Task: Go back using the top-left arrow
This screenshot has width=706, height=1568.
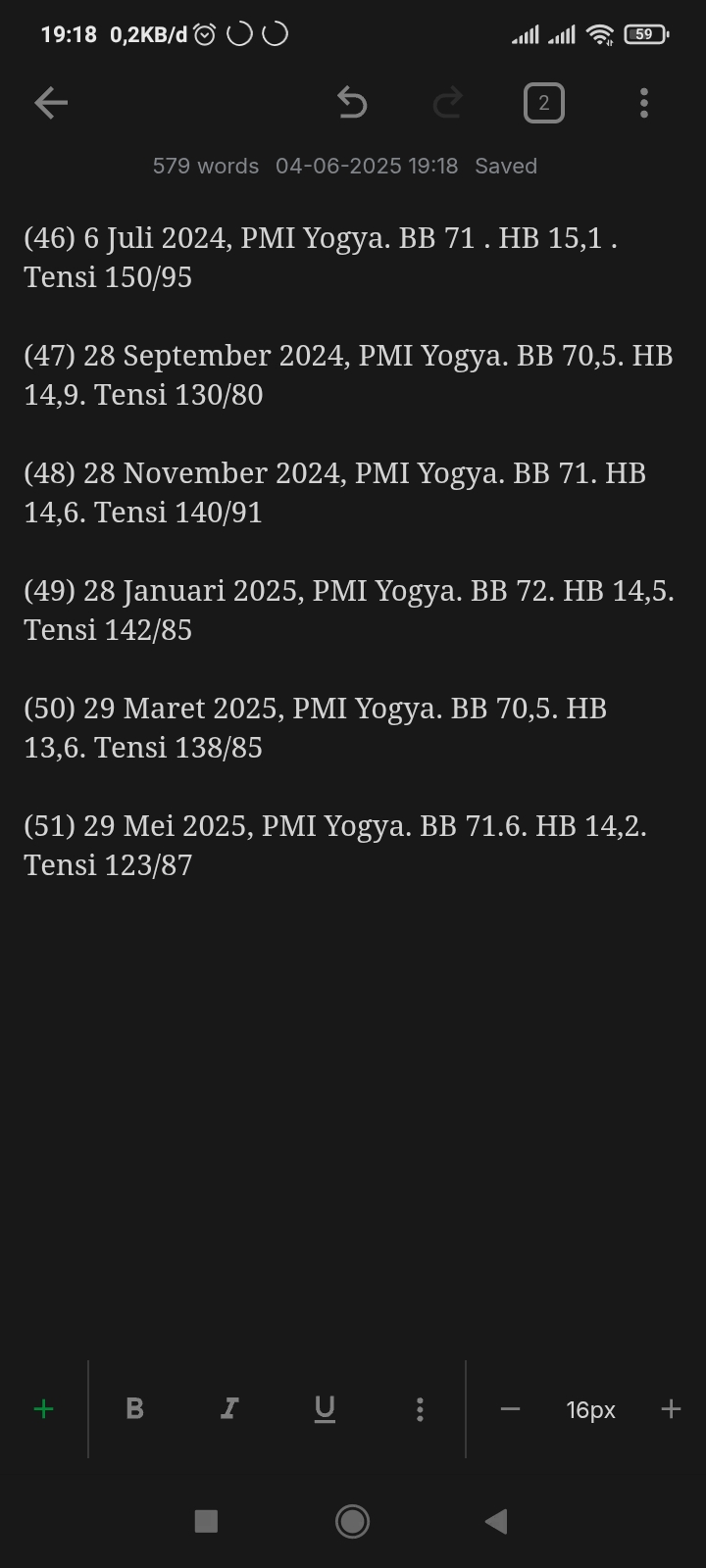Action: click(x=51, y=103)
